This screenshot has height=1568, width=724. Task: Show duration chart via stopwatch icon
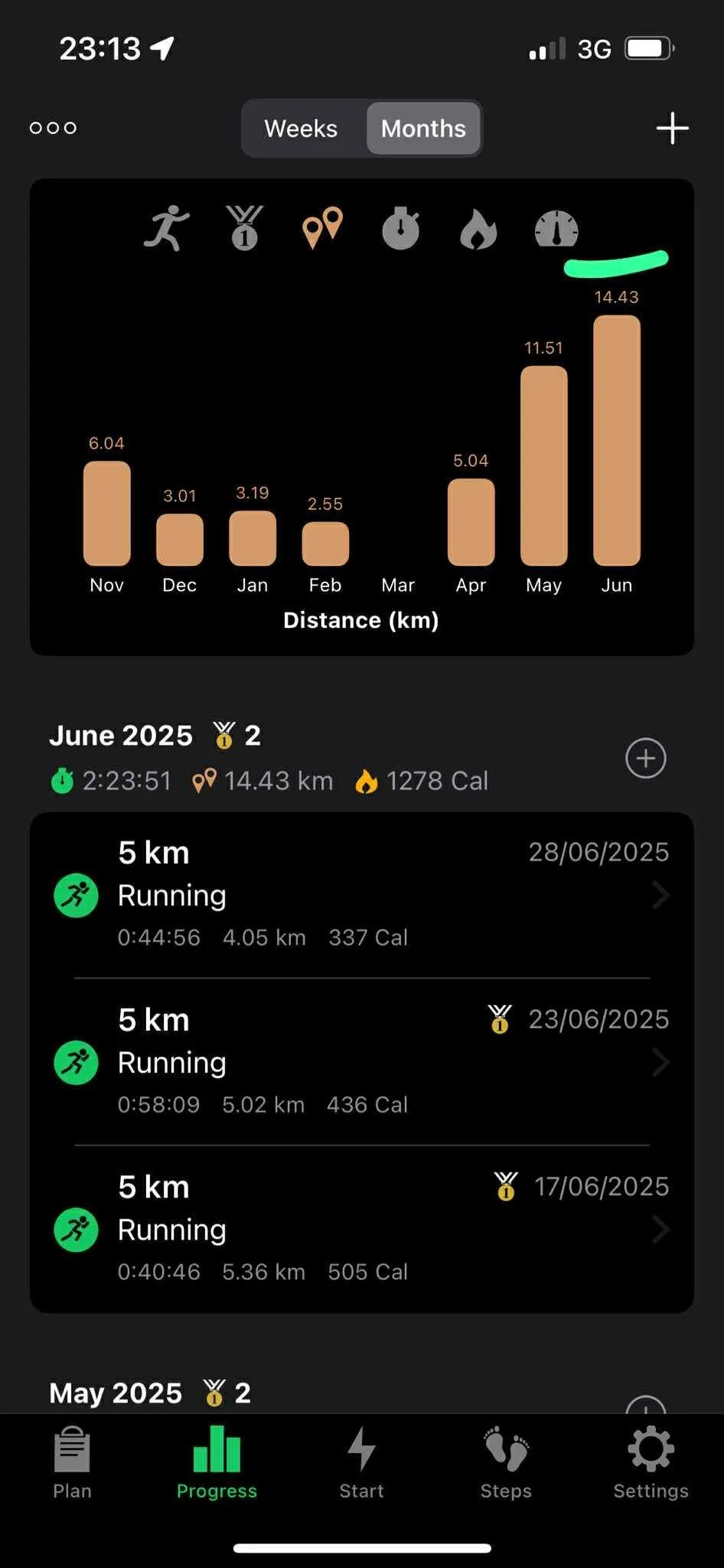pos(401,228)
